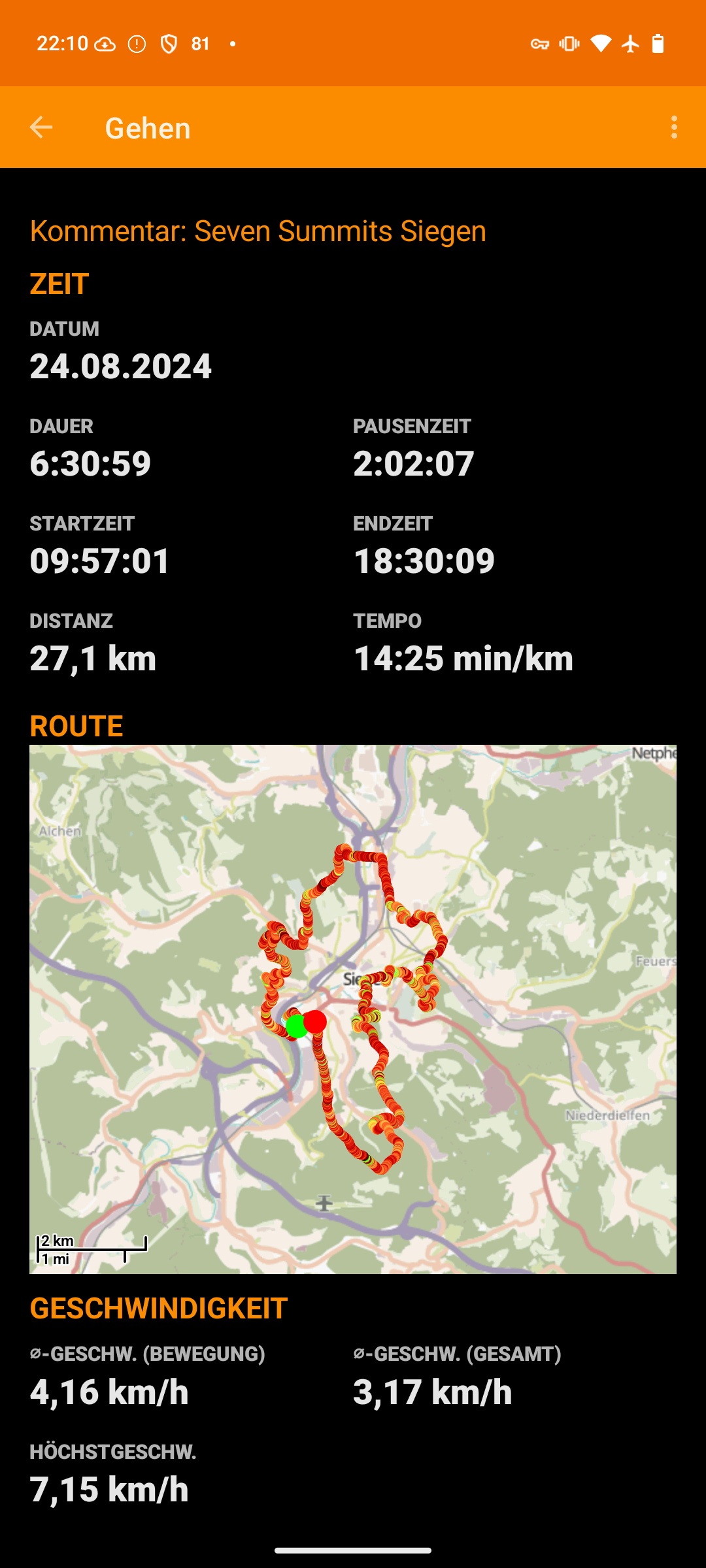Go back from the Gehen workout
Viewport: 706px width, 1568px height.
pyautogui.click(x=41, y=127)
